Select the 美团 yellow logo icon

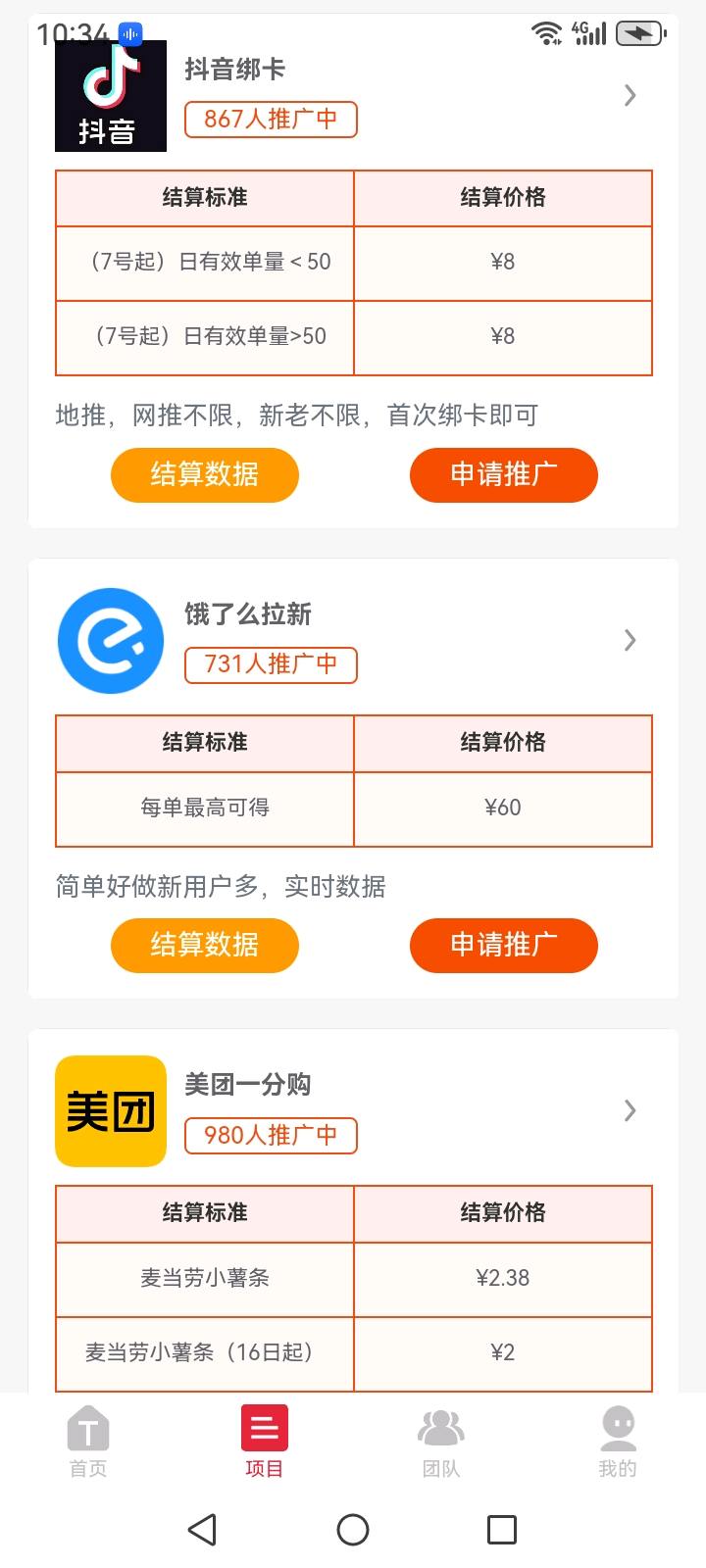tap(109, 1110)
